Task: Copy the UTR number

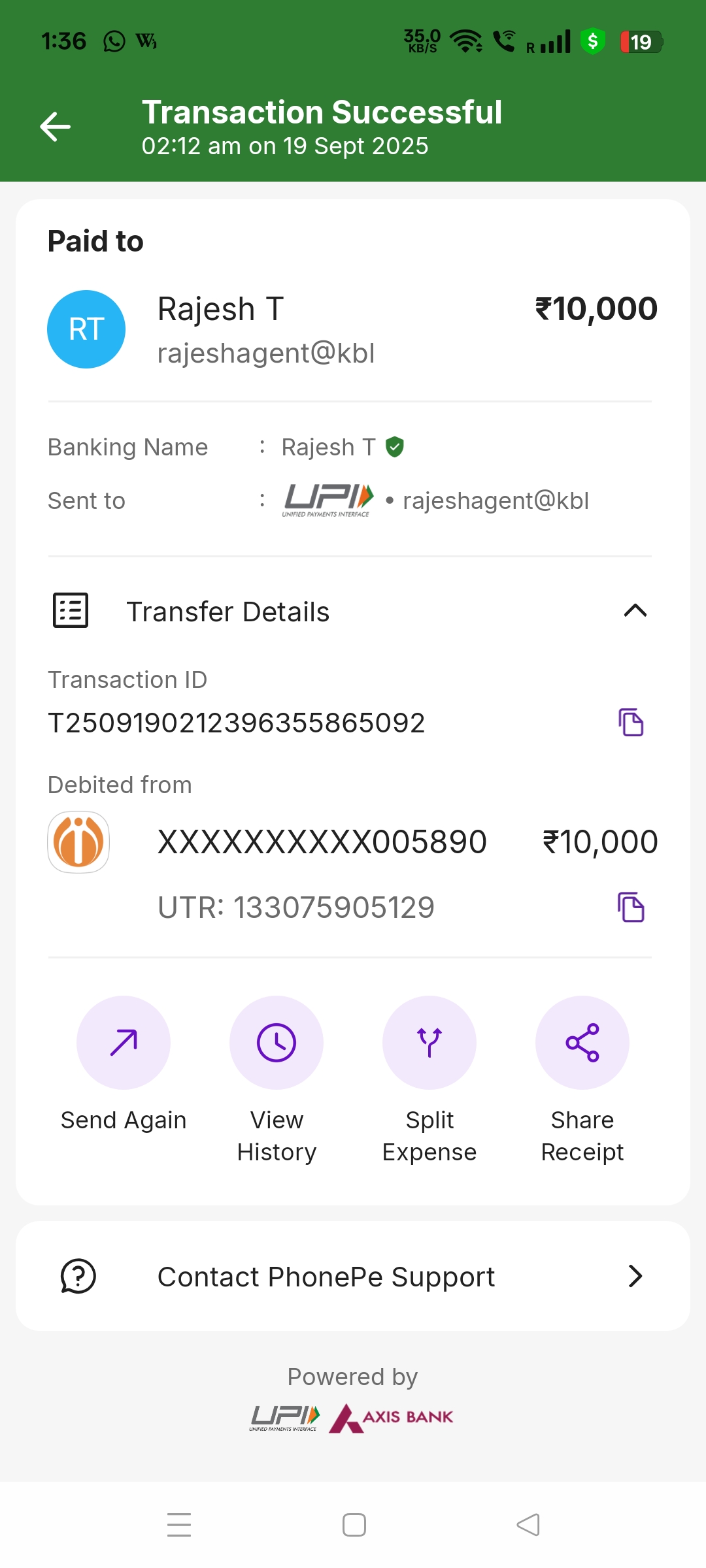Action: [x=631, y=907]
